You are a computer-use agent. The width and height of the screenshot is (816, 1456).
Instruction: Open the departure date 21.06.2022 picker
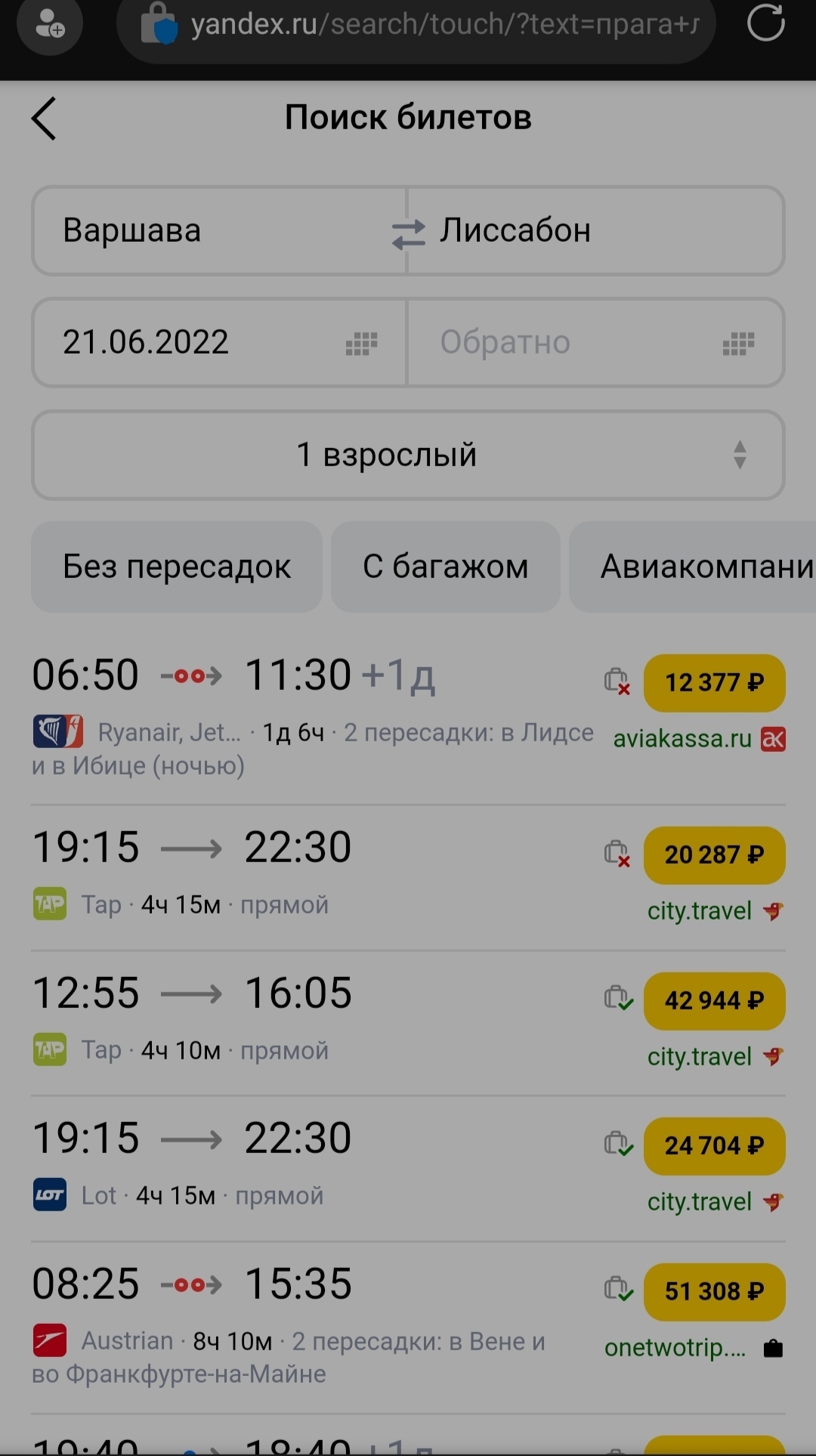tap(219, 342)
